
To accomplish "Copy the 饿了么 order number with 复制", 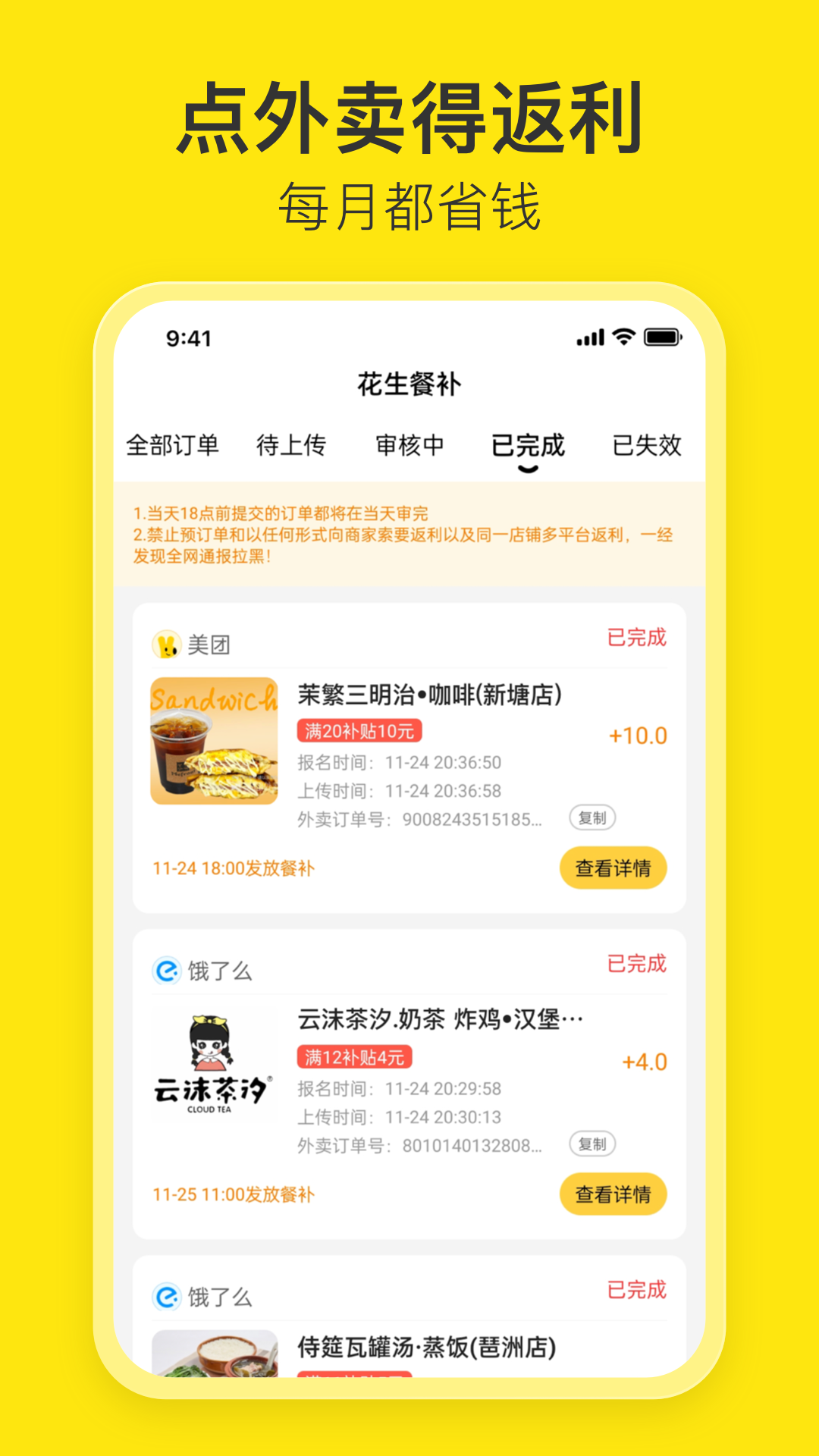I will click(x=593, y=1146).
